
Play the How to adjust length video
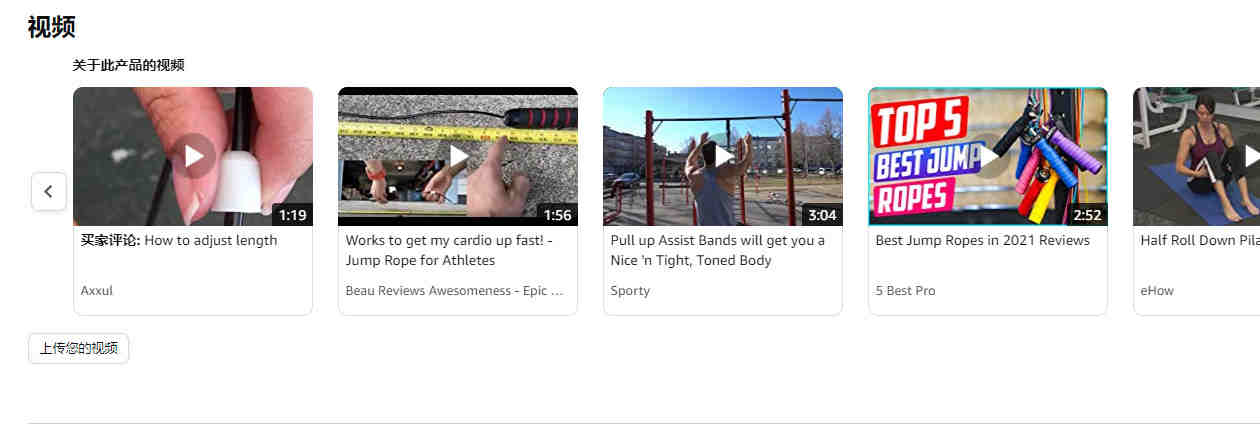point(193,156)
